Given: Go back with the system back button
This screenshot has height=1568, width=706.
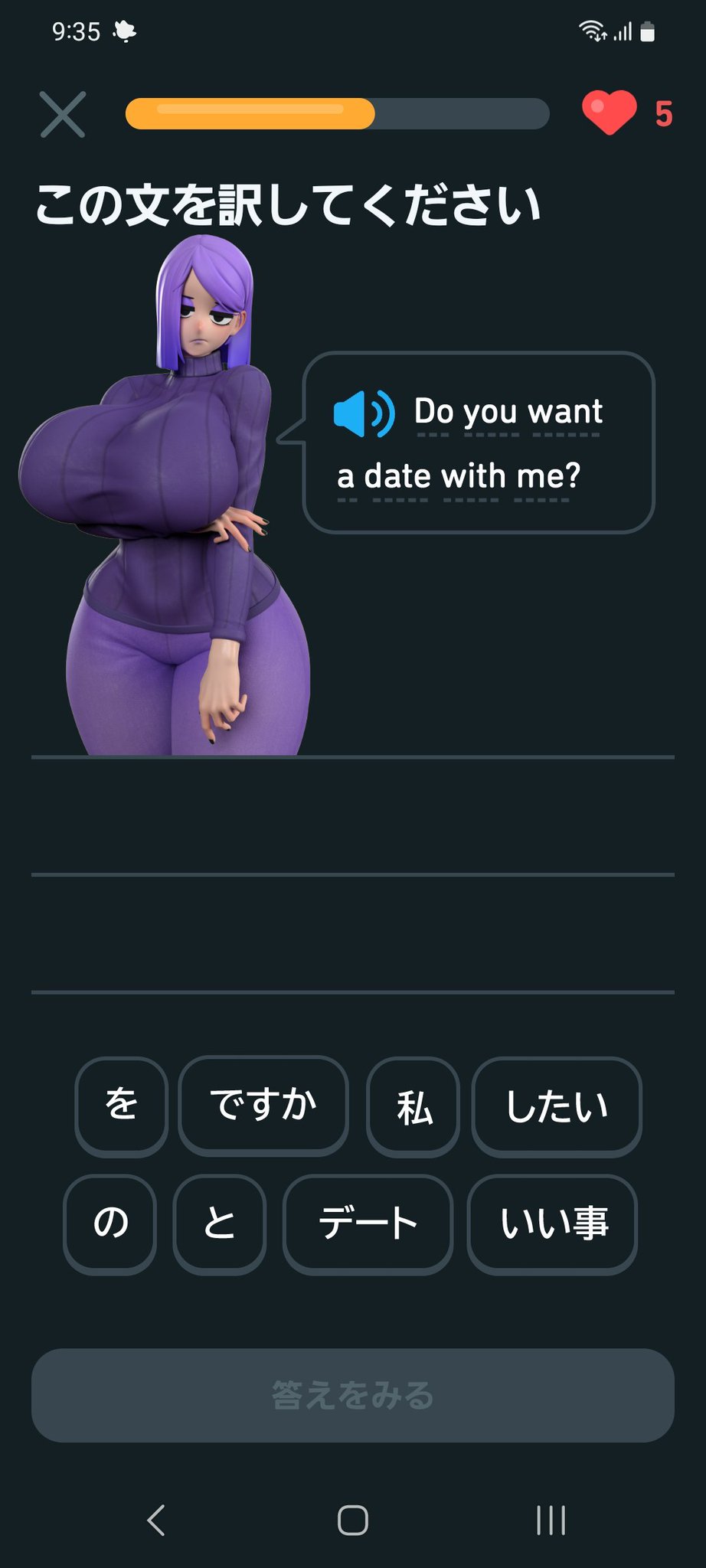Looking at the screenshot, I should coord(156,1520).
